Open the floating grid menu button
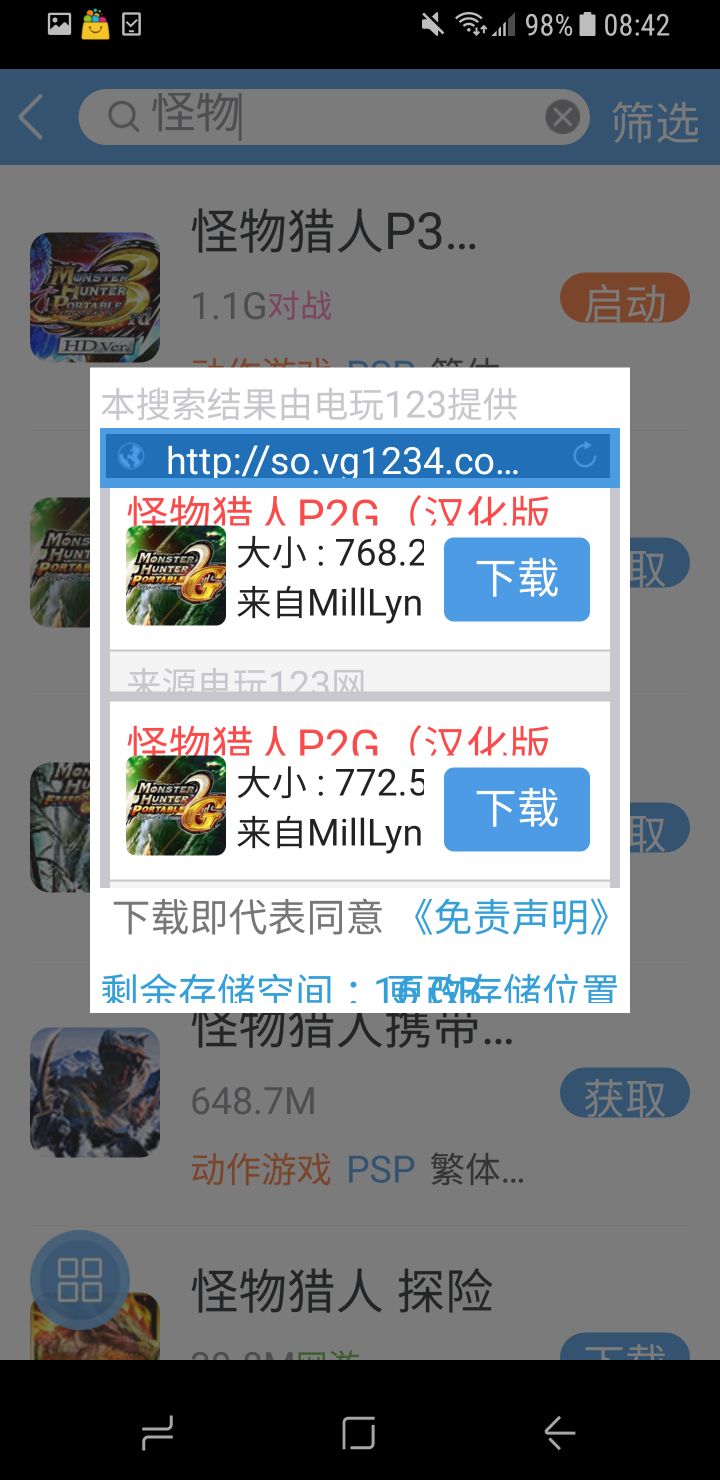 click(x=79, y=1279)
